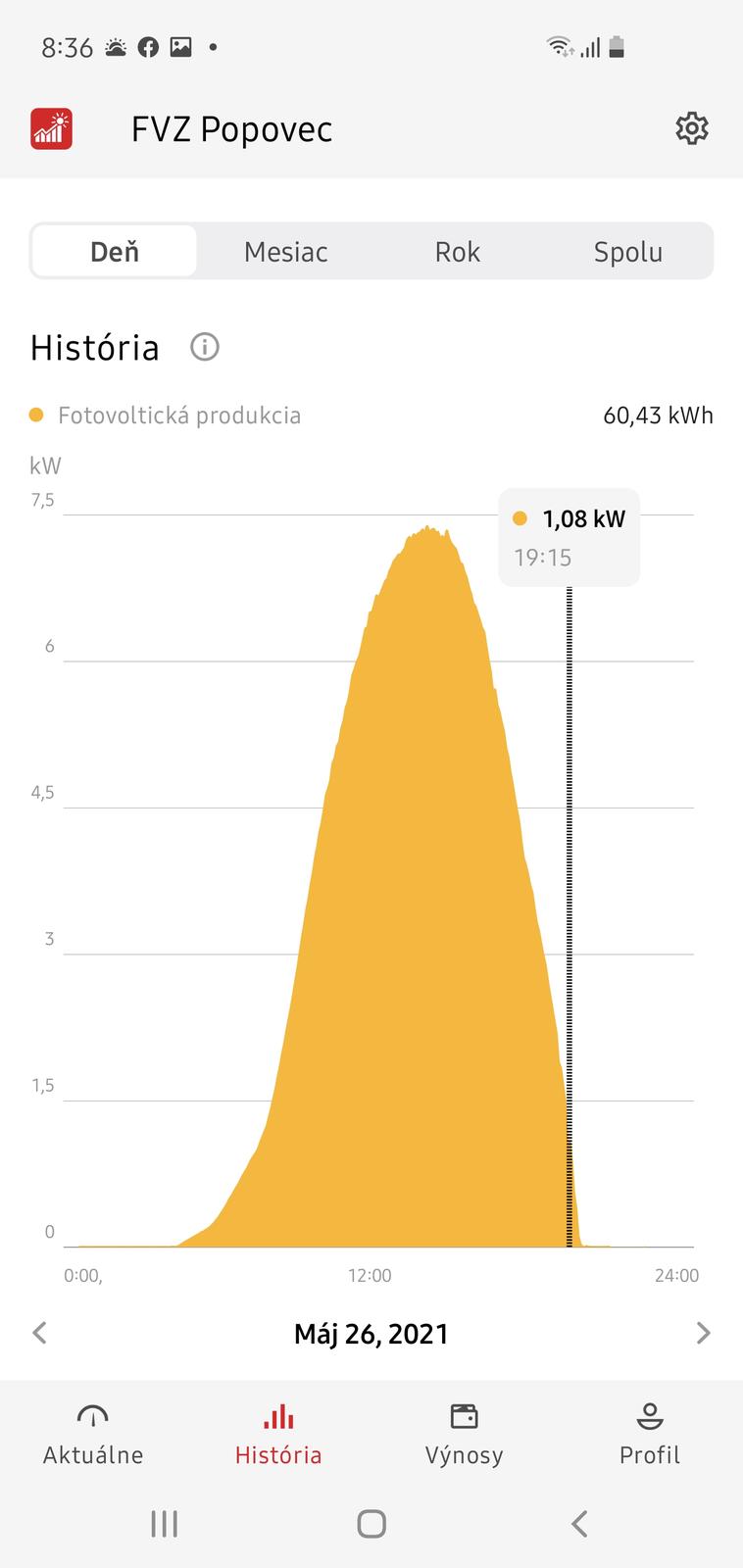Go to the previous day
743x1568 pixels.
(x=40, y=1333)
